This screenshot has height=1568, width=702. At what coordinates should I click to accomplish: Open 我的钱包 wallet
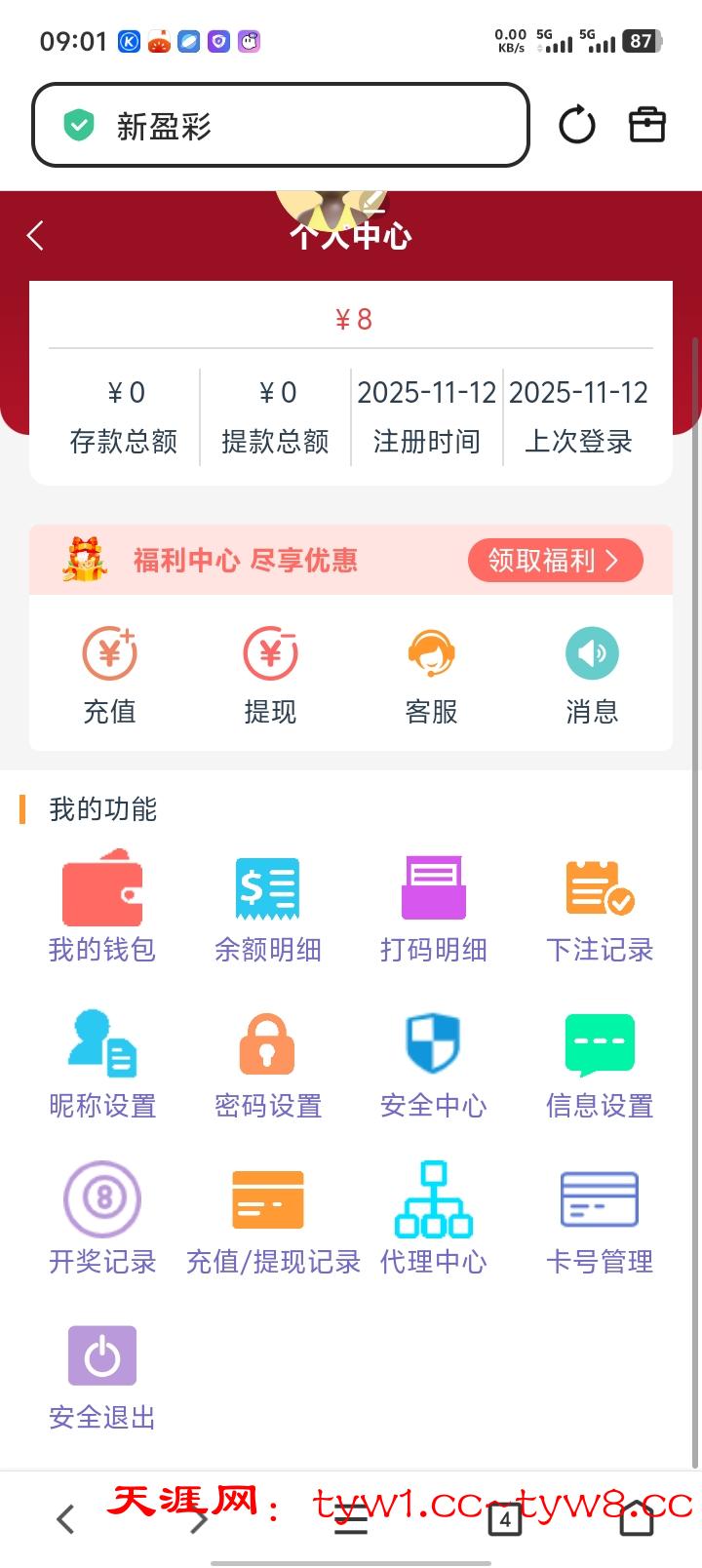tap(102, 907)
